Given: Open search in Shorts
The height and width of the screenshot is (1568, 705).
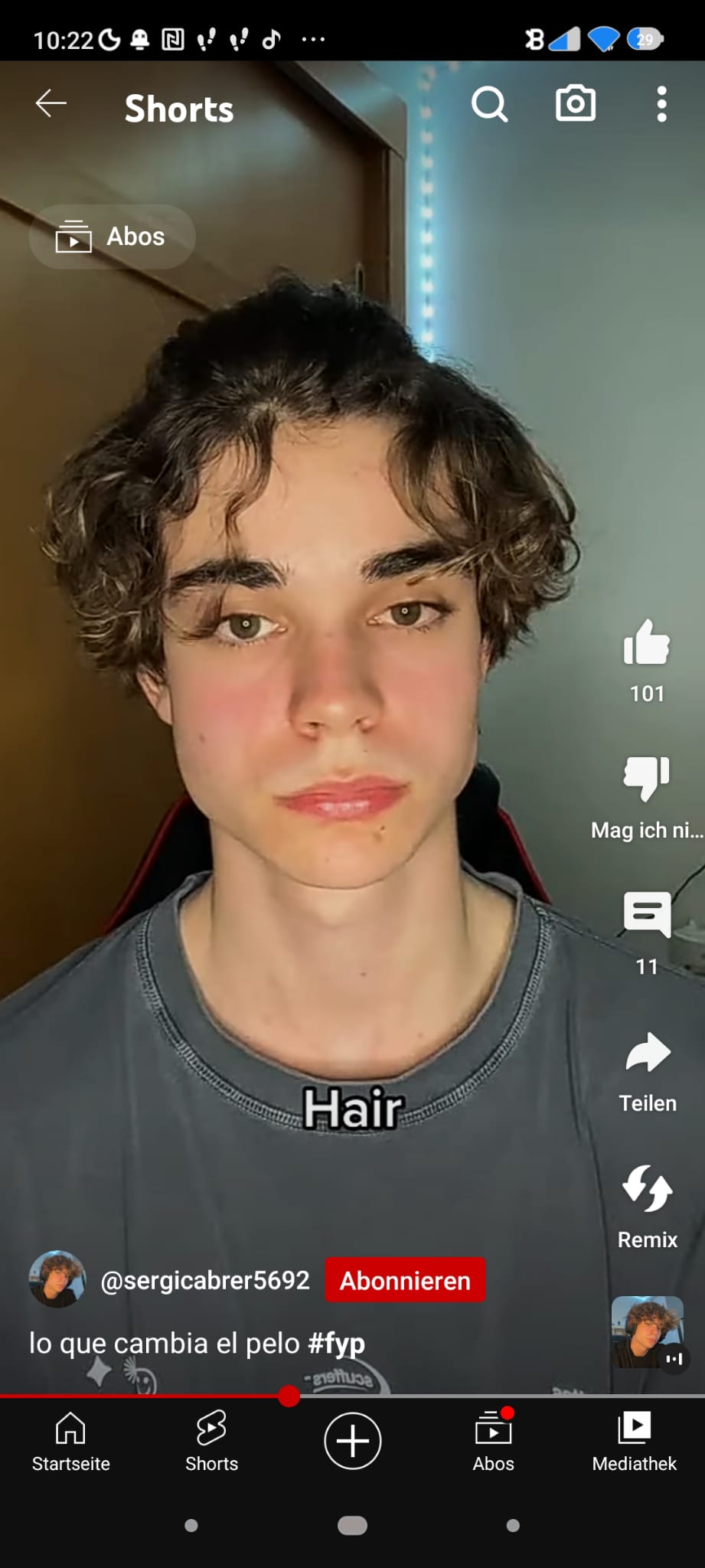Looking at the screenshot, I should tap(489, 104).
